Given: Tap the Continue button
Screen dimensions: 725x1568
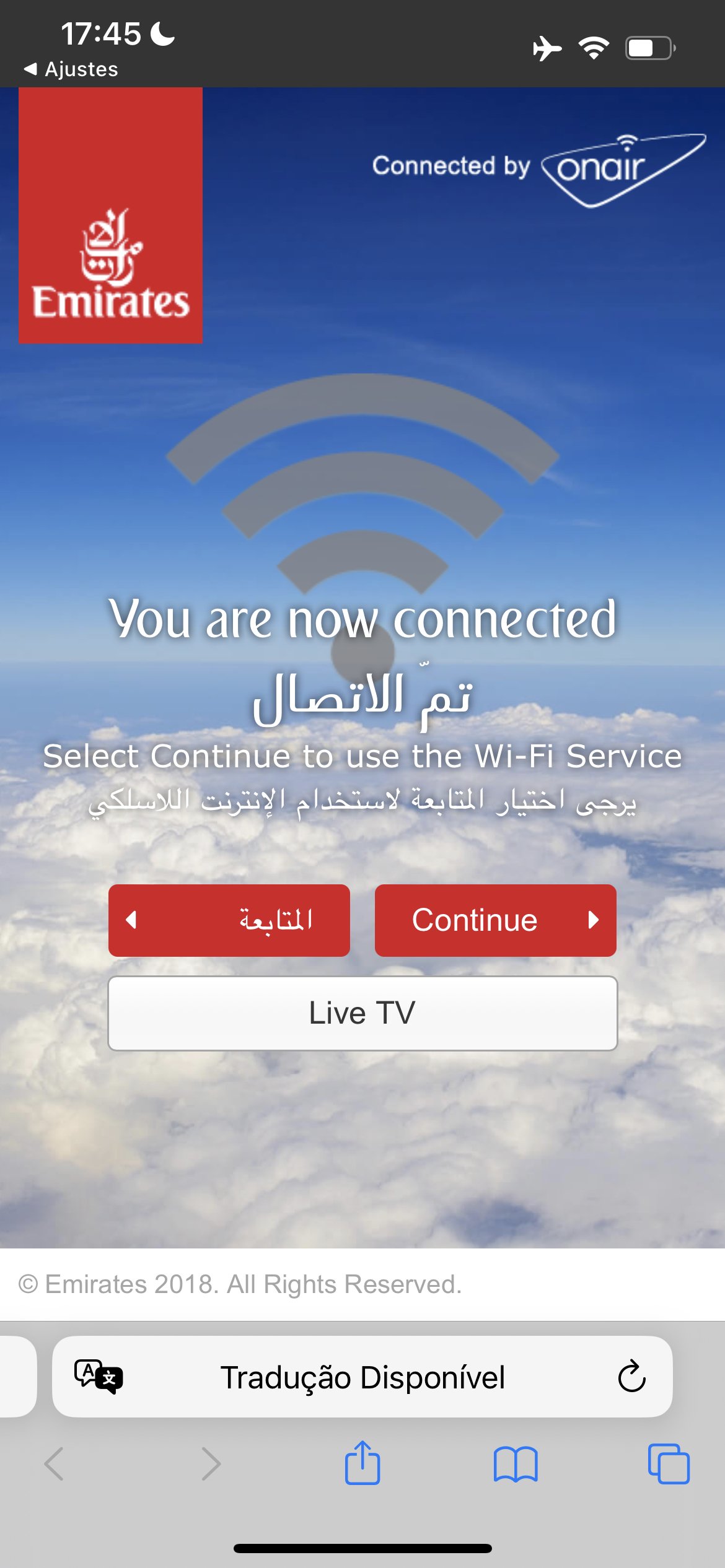Looking at the screenshot, I should pos(495,920).
